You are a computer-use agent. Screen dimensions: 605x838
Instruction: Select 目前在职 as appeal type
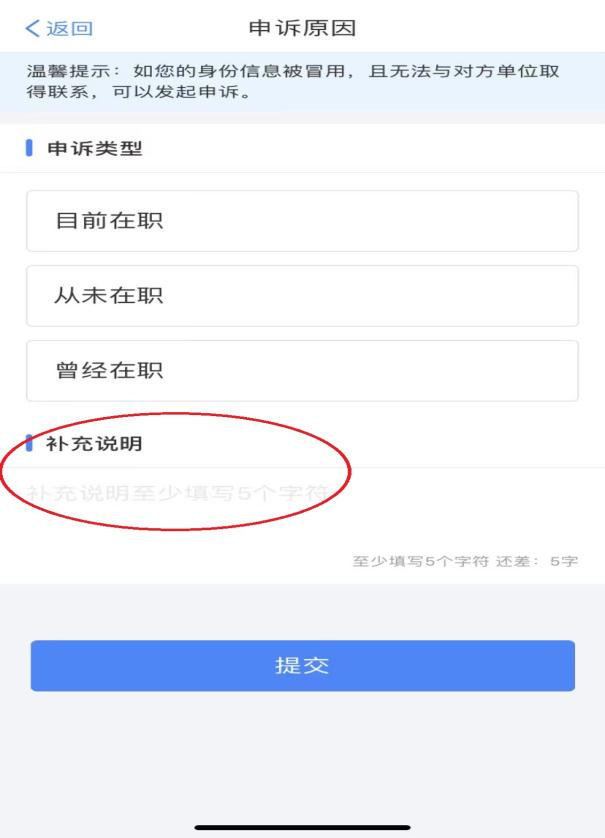[302, 221]
